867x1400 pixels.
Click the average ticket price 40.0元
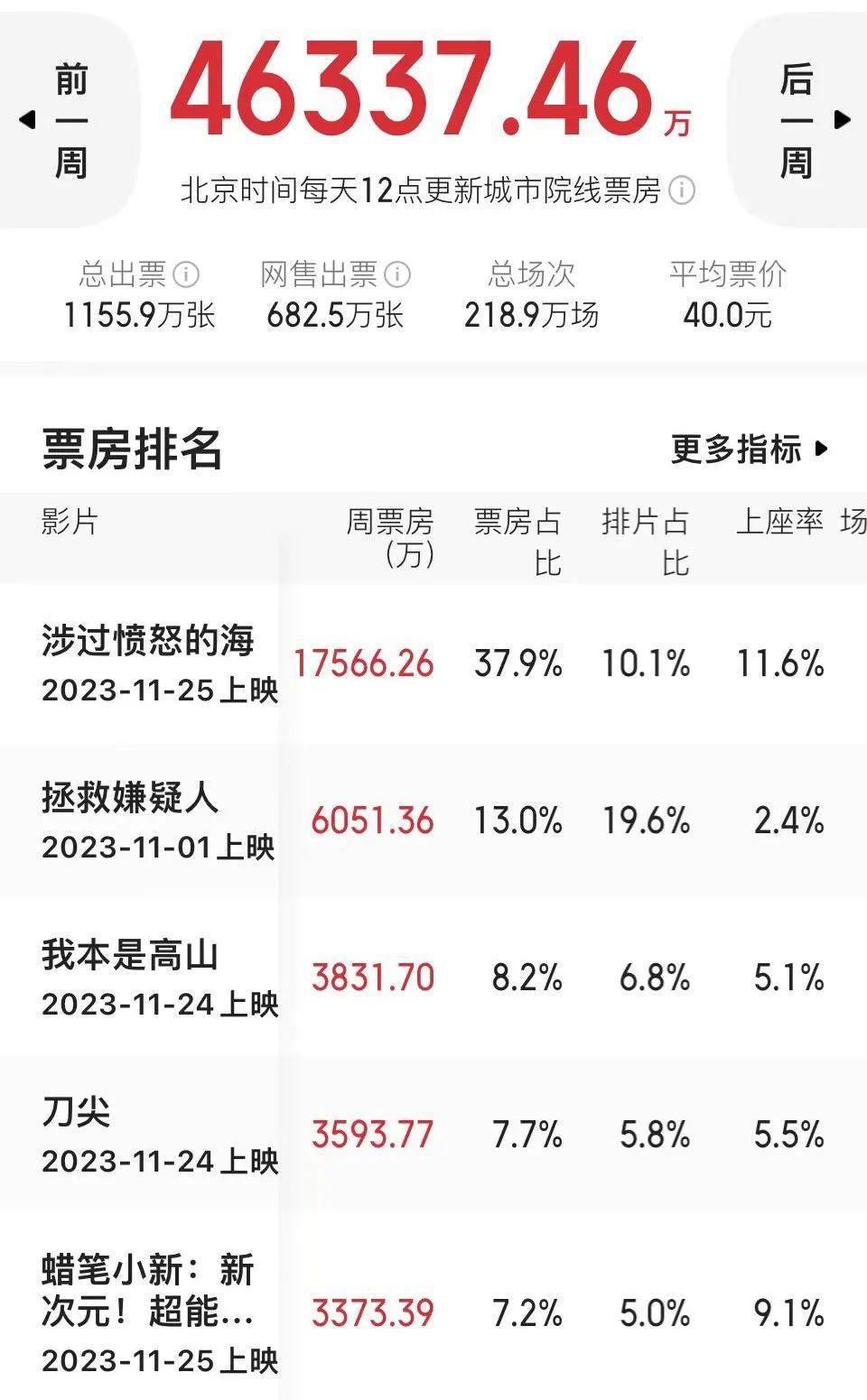(x=726, y=316)
